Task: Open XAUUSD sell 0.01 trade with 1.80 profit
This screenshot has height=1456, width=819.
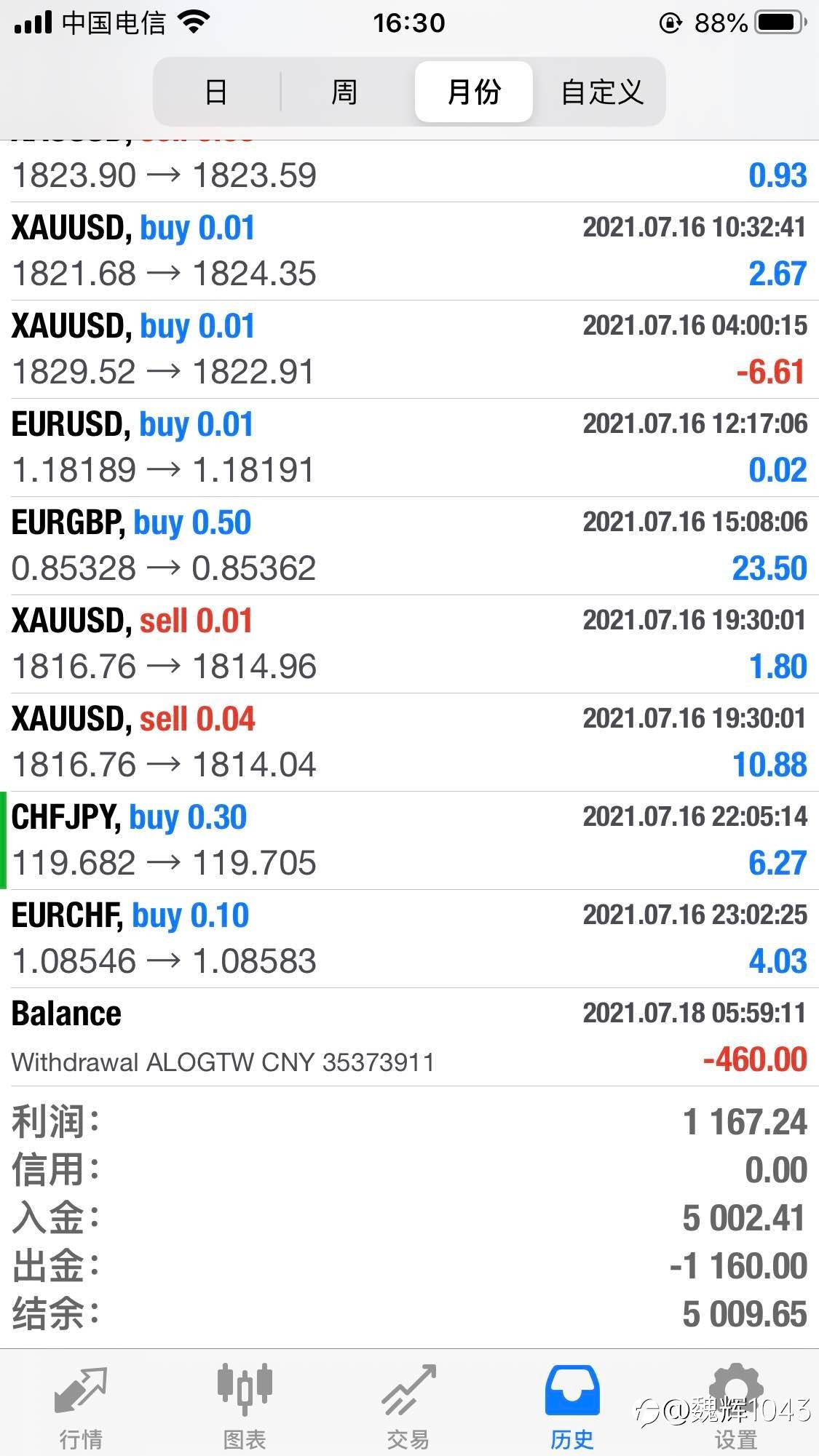Action: point(409,644)
